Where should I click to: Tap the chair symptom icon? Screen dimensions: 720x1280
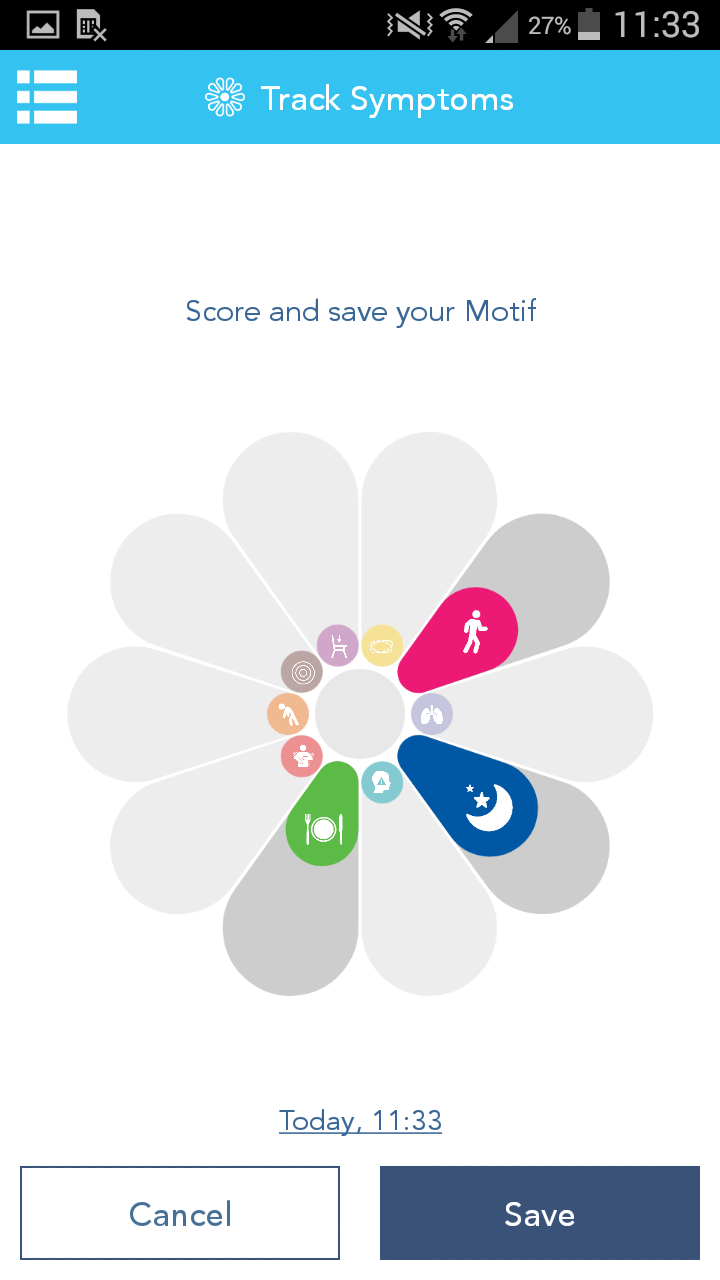[x=338, y=645]
